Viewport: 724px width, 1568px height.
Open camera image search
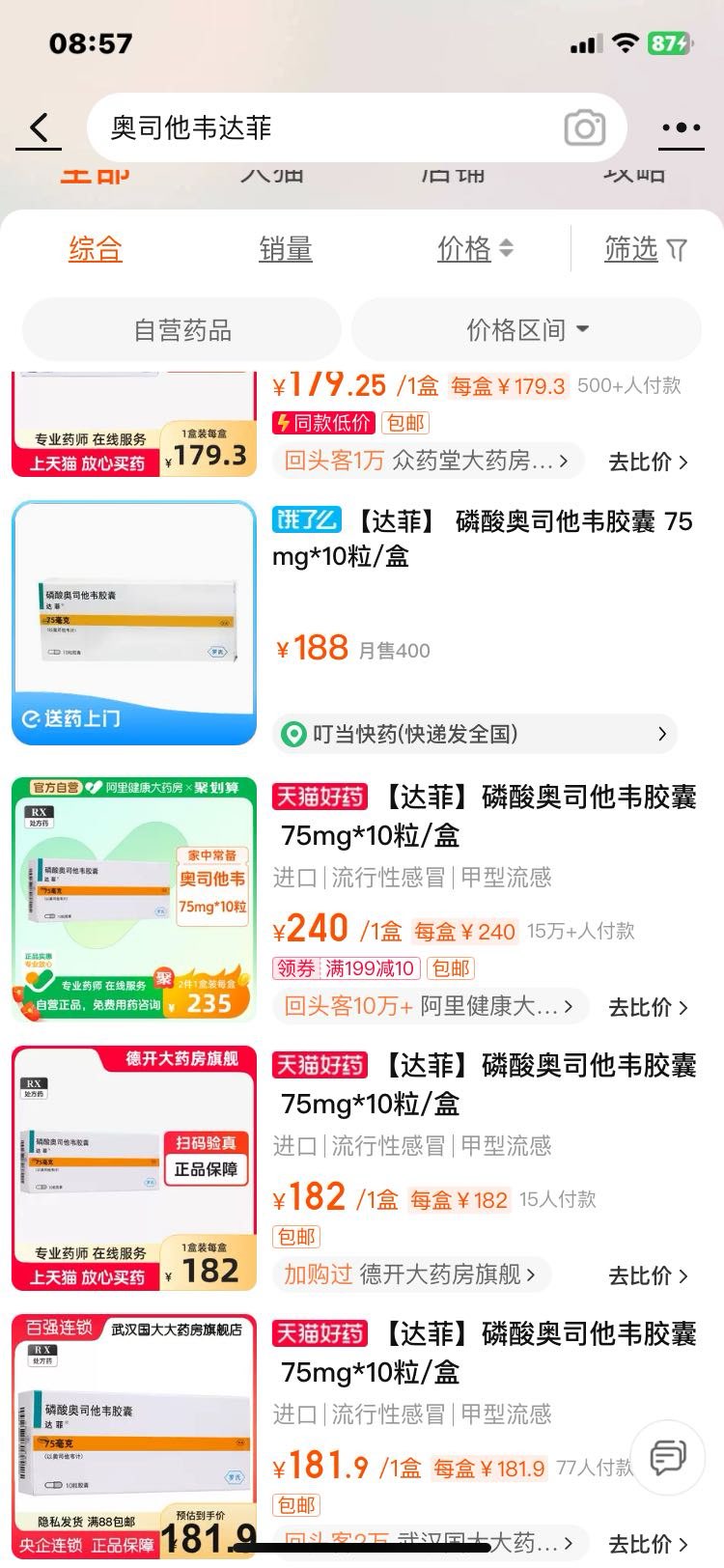point(584,127)
